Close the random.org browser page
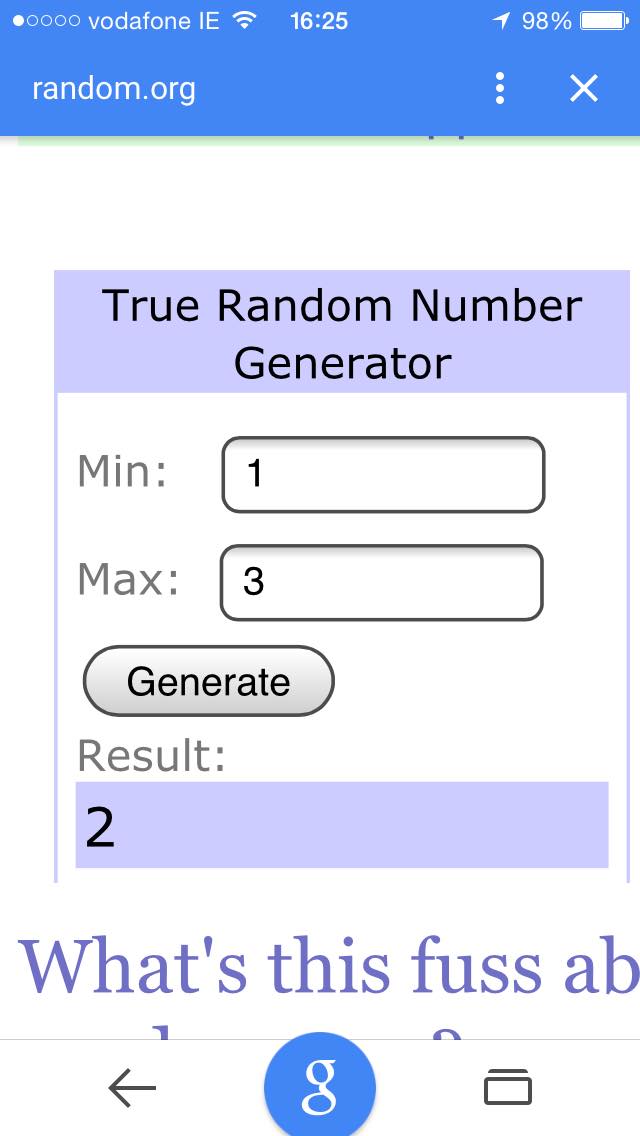640x1136 pixels. [583, 89]
